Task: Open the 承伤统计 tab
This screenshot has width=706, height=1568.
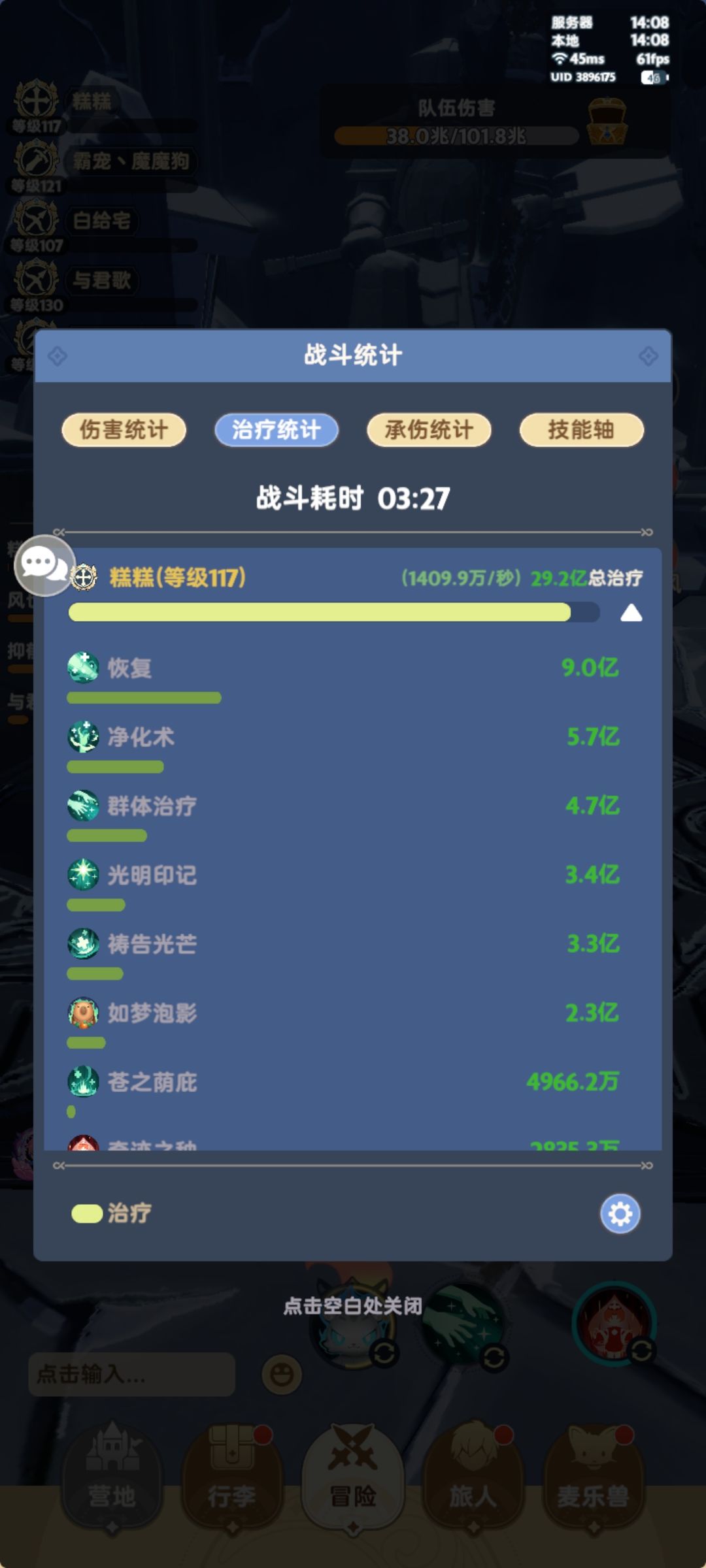Action: pyautogui.click(x=428, y=429)
